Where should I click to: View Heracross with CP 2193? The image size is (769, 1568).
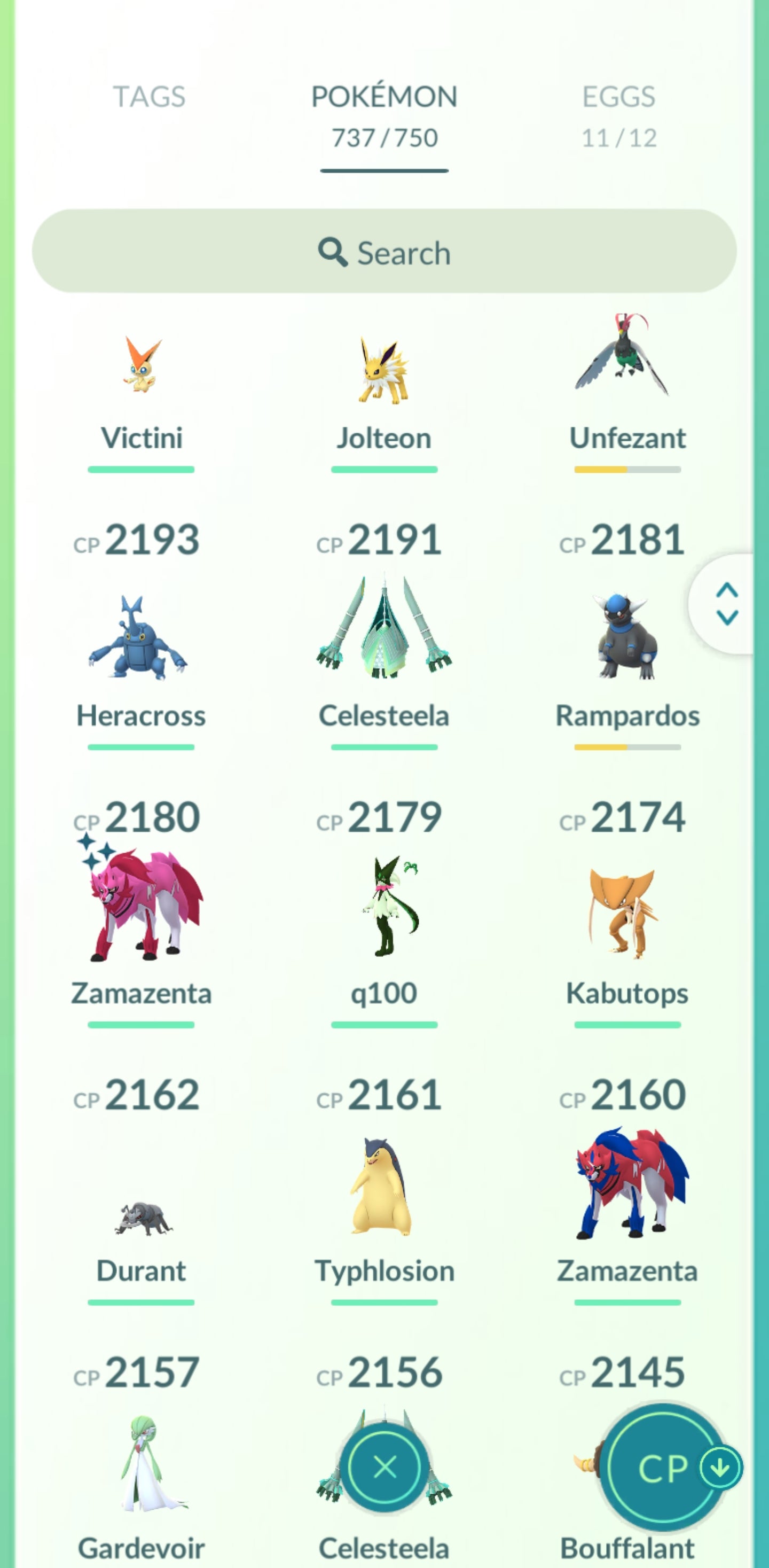pyautogui.click(x=141, y=639)
